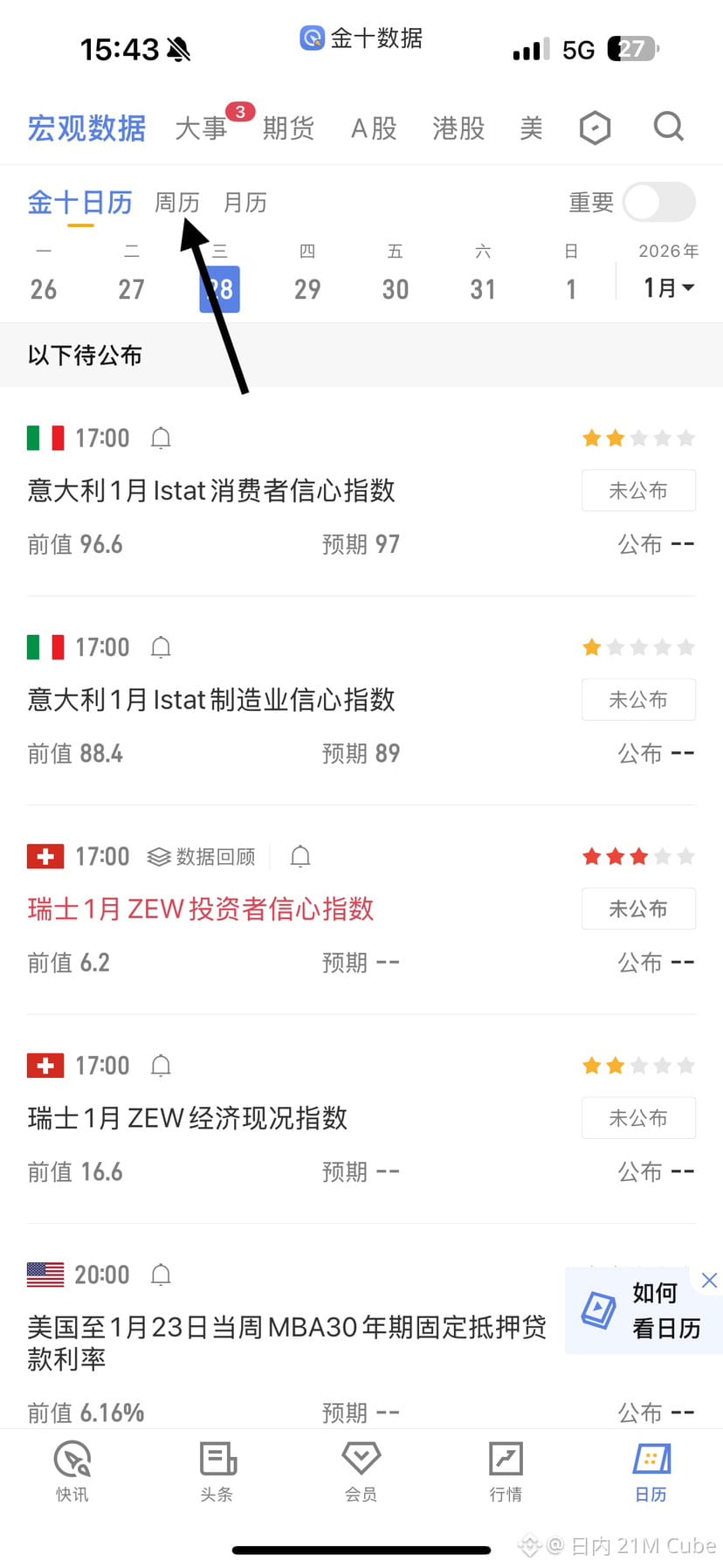Dismiss the 如何看日历 floating tip
723x1568 pixels.
tap(709, 1281)
